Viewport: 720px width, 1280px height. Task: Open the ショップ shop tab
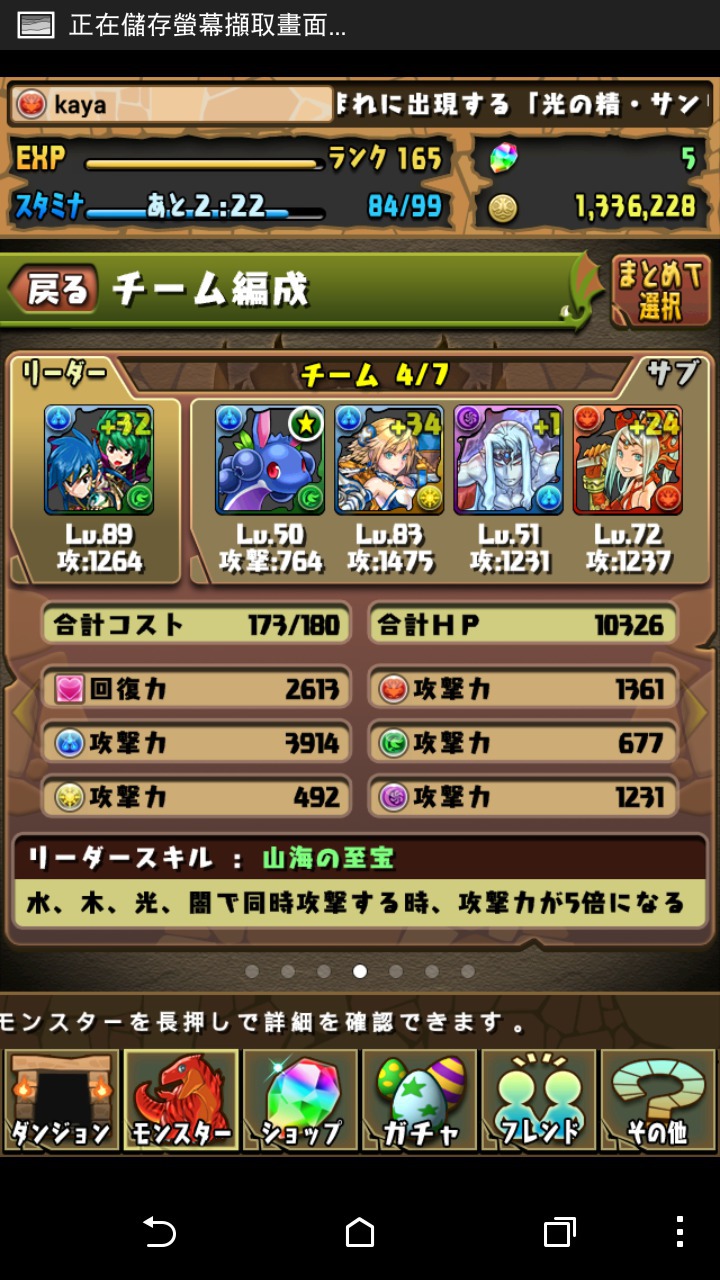coord(300,1100)
